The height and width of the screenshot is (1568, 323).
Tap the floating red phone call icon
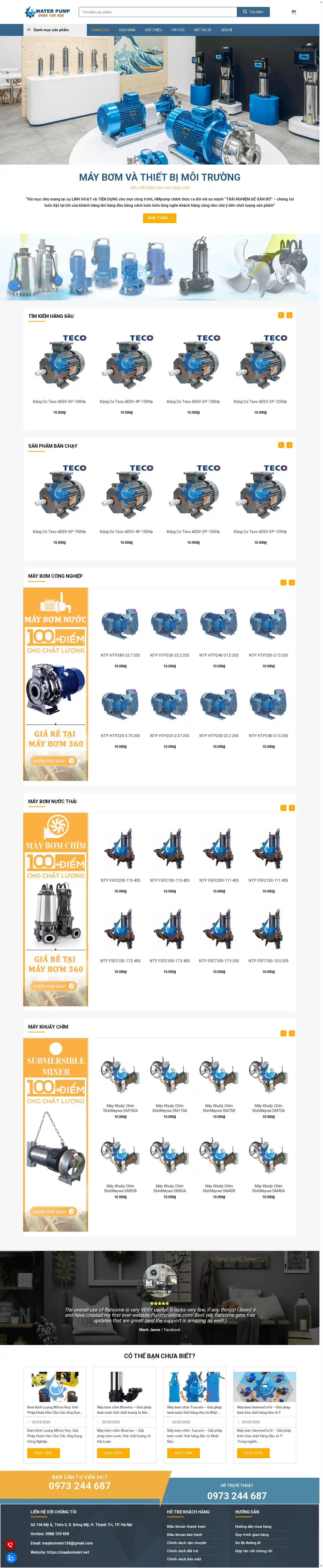10,1545
